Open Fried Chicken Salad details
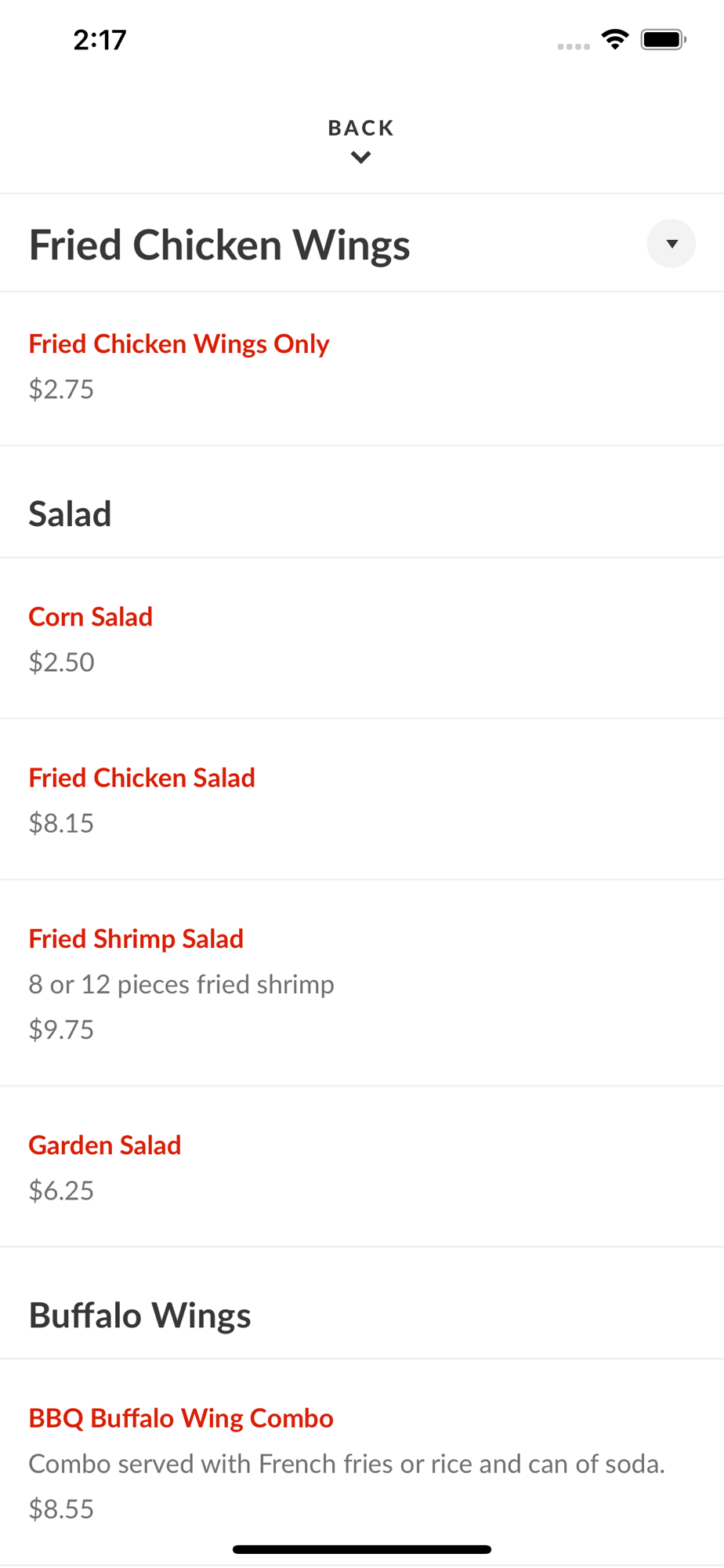Screen dimensions: 724x1568 click(x=142, y=778)
